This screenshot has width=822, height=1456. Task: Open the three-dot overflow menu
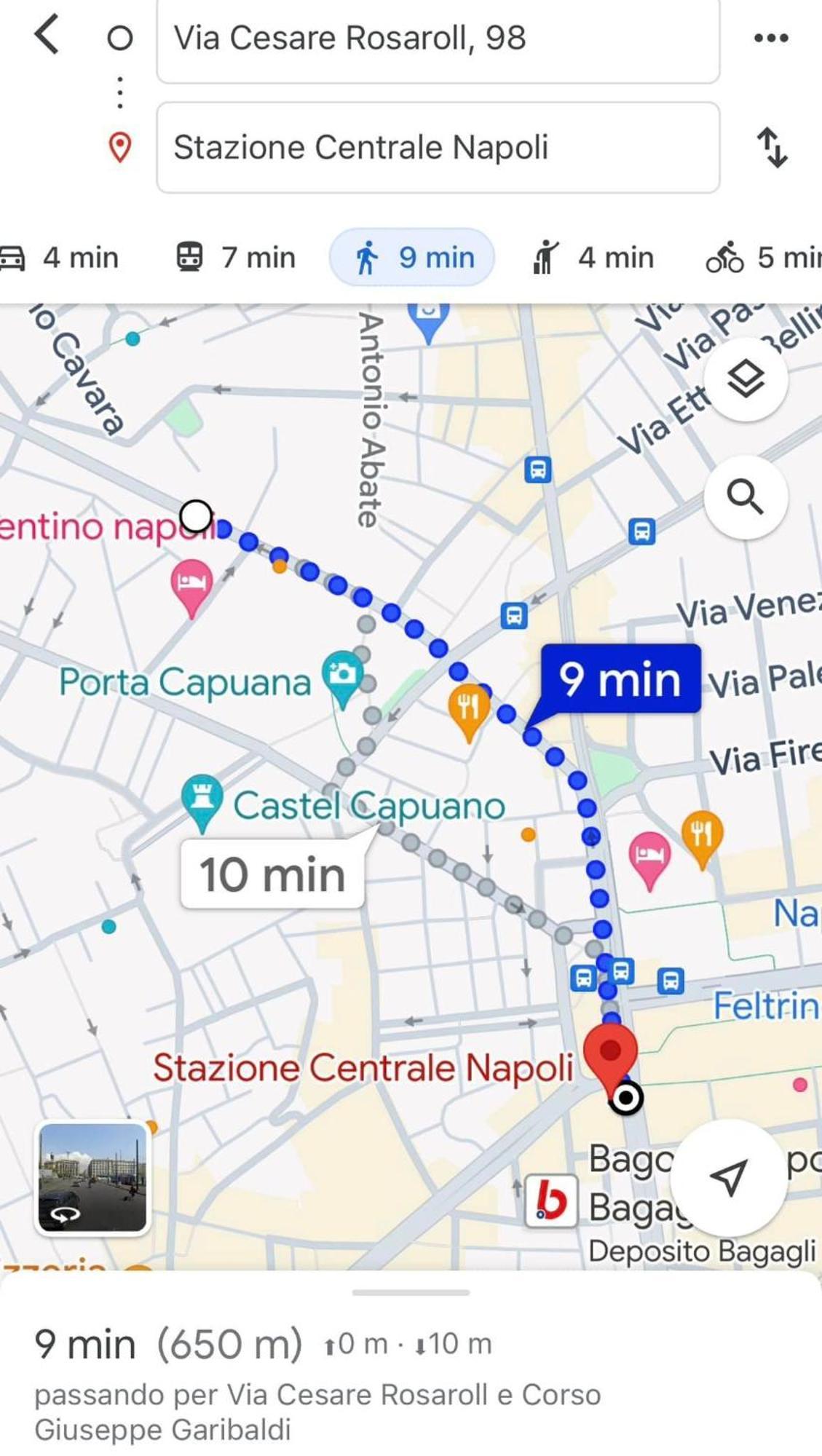tap(771, 38)
